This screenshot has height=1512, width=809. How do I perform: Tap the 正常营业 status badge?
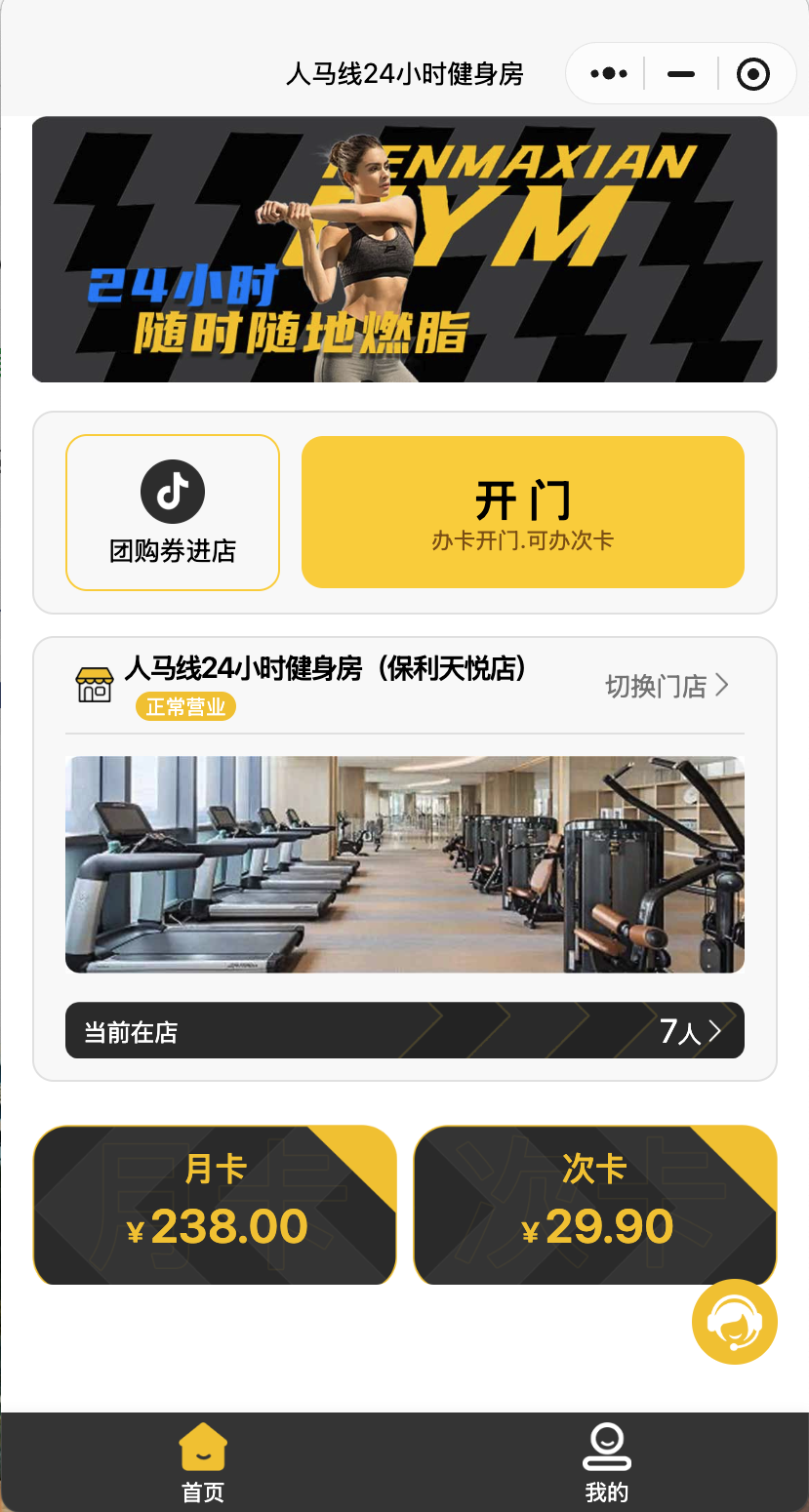tap(185, 706)
